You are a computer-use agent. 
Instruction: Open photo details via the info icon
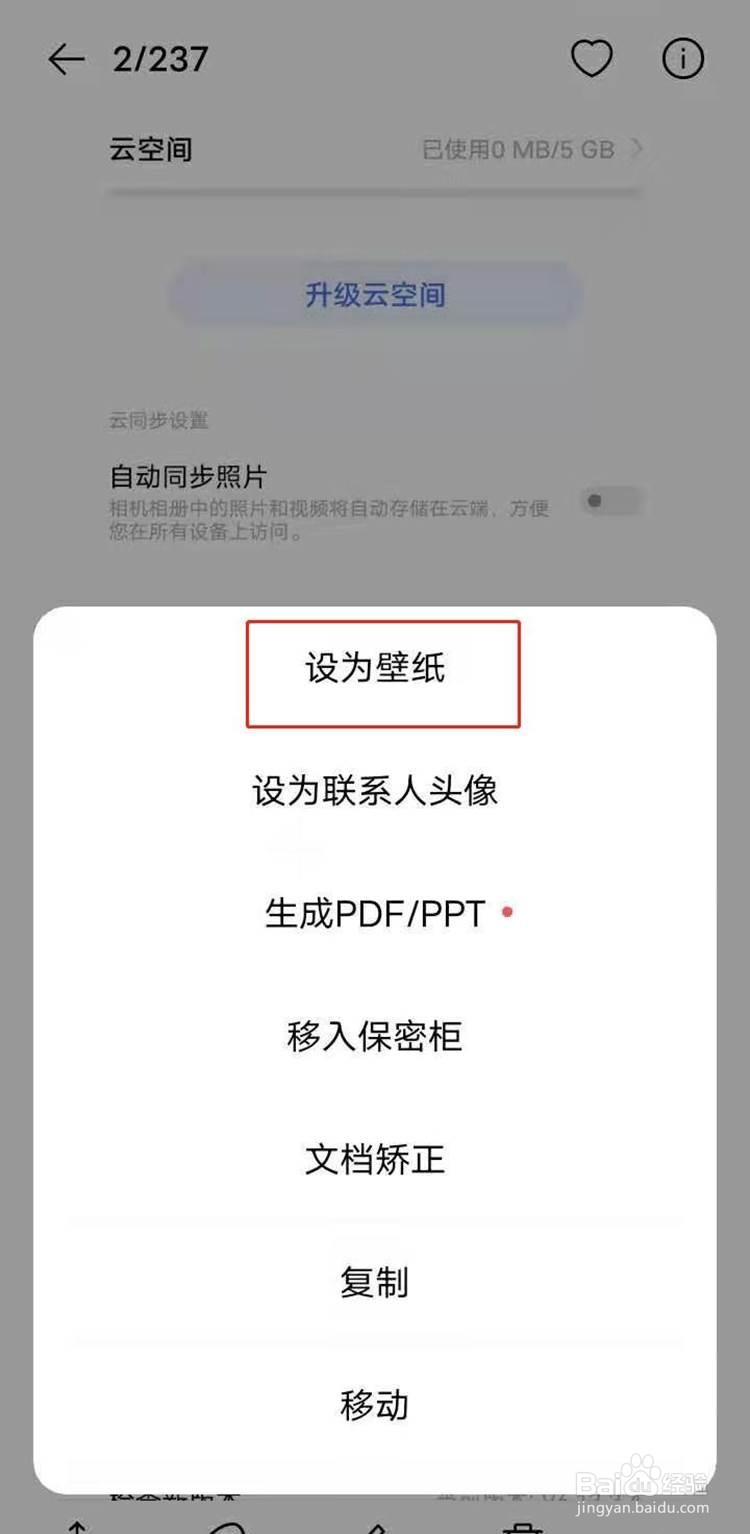coord(683,59)
